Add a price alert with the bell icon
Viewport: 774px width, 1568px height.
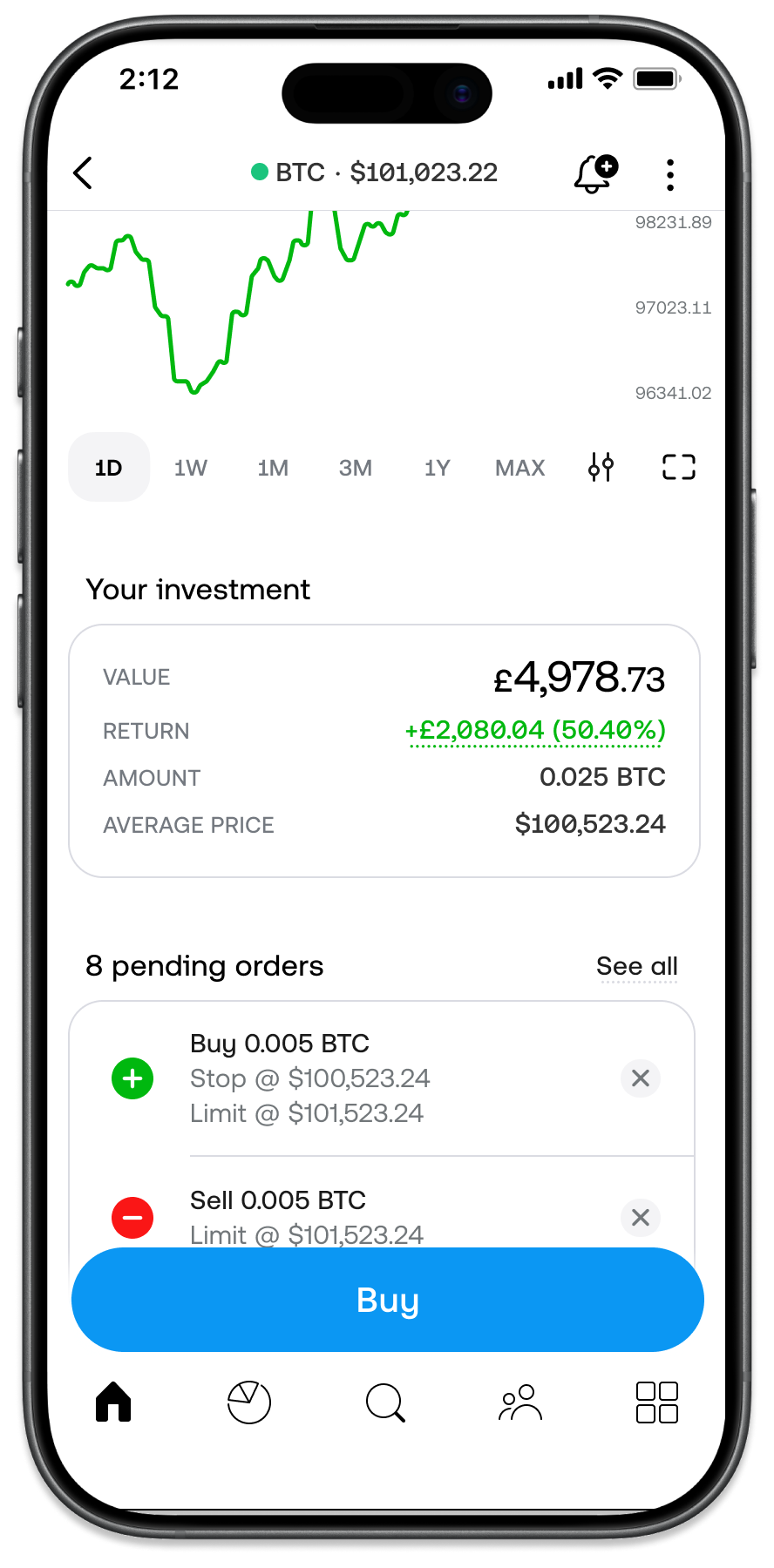tap(595, 173)
